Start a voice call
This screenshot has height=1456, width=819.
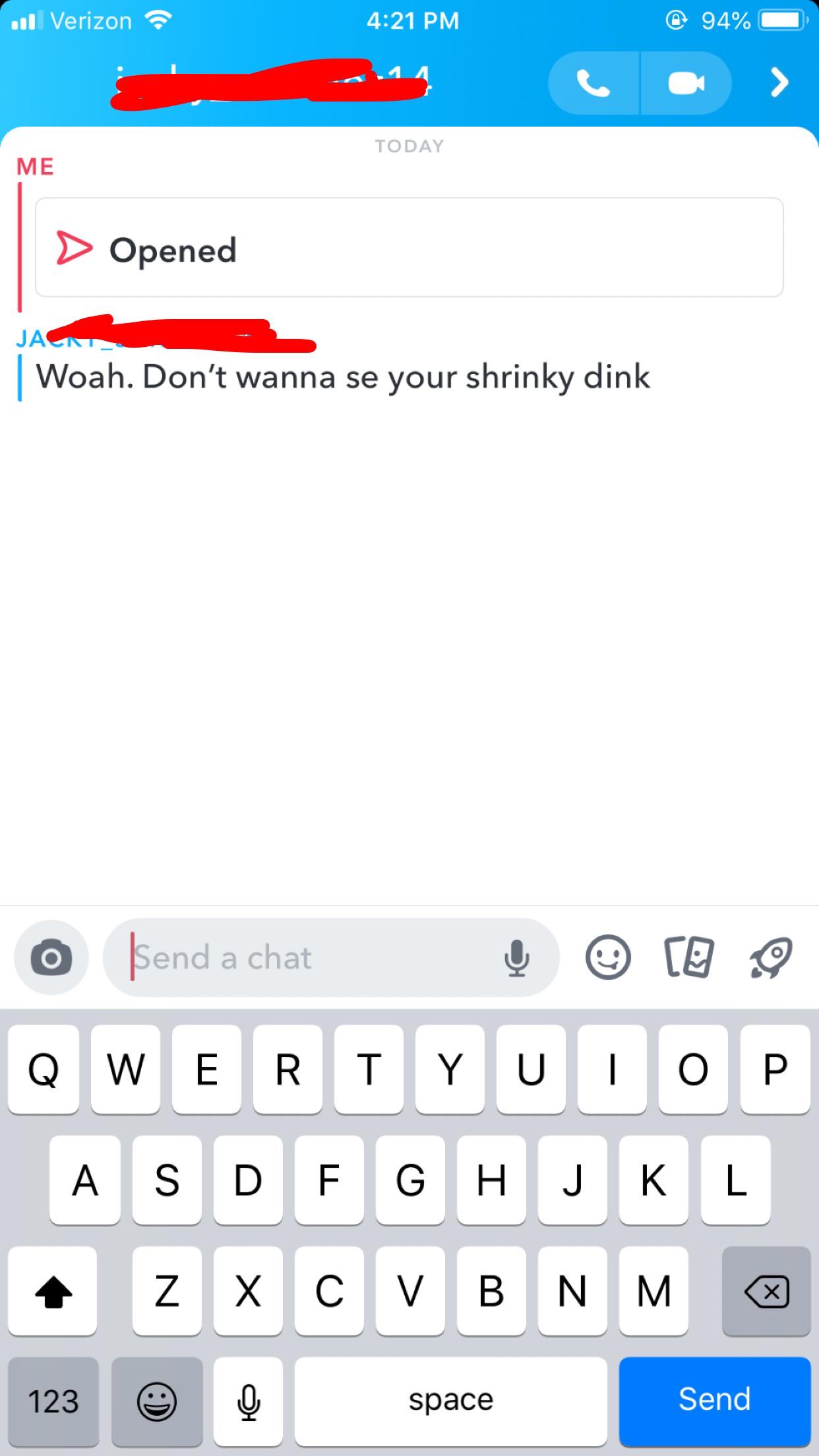pyautogui.click(x=593, y=83)
